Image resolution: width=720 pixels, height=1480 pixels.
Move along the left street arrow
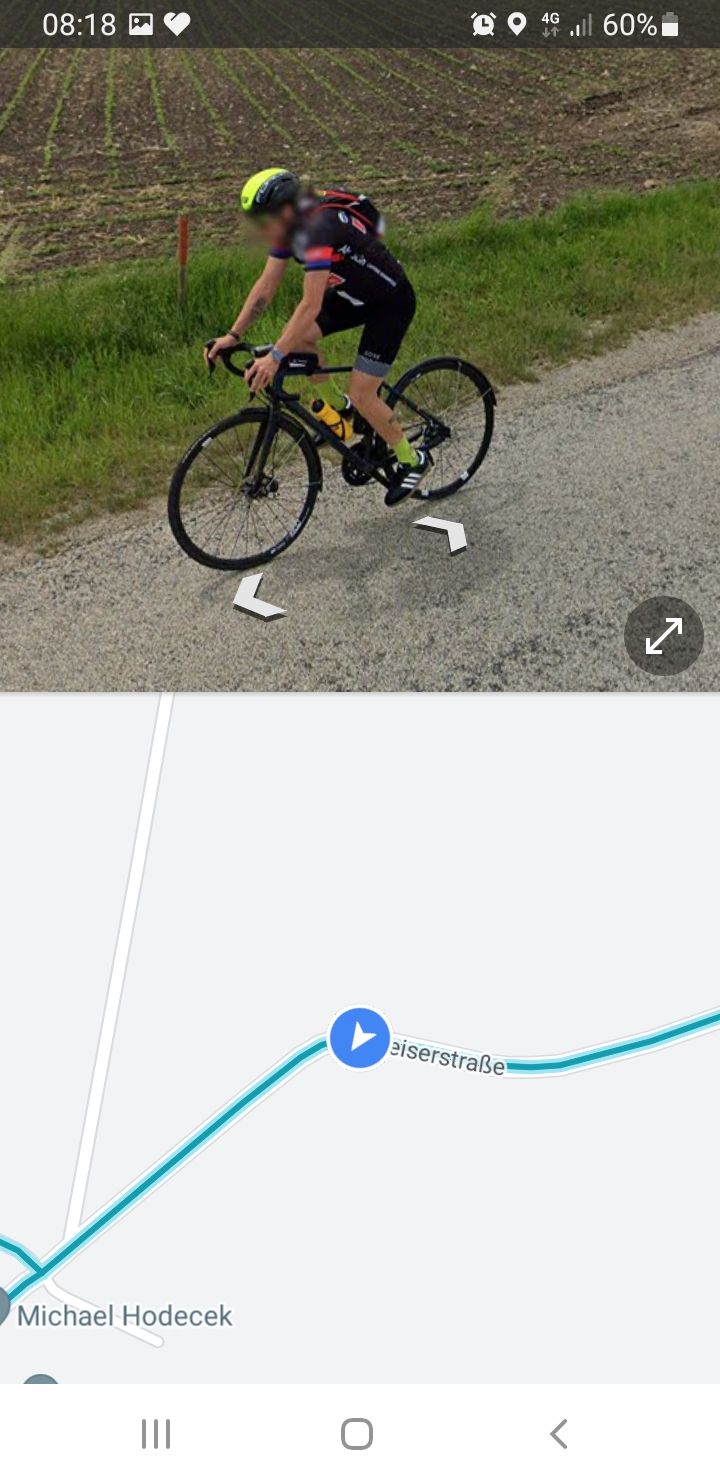257,597
